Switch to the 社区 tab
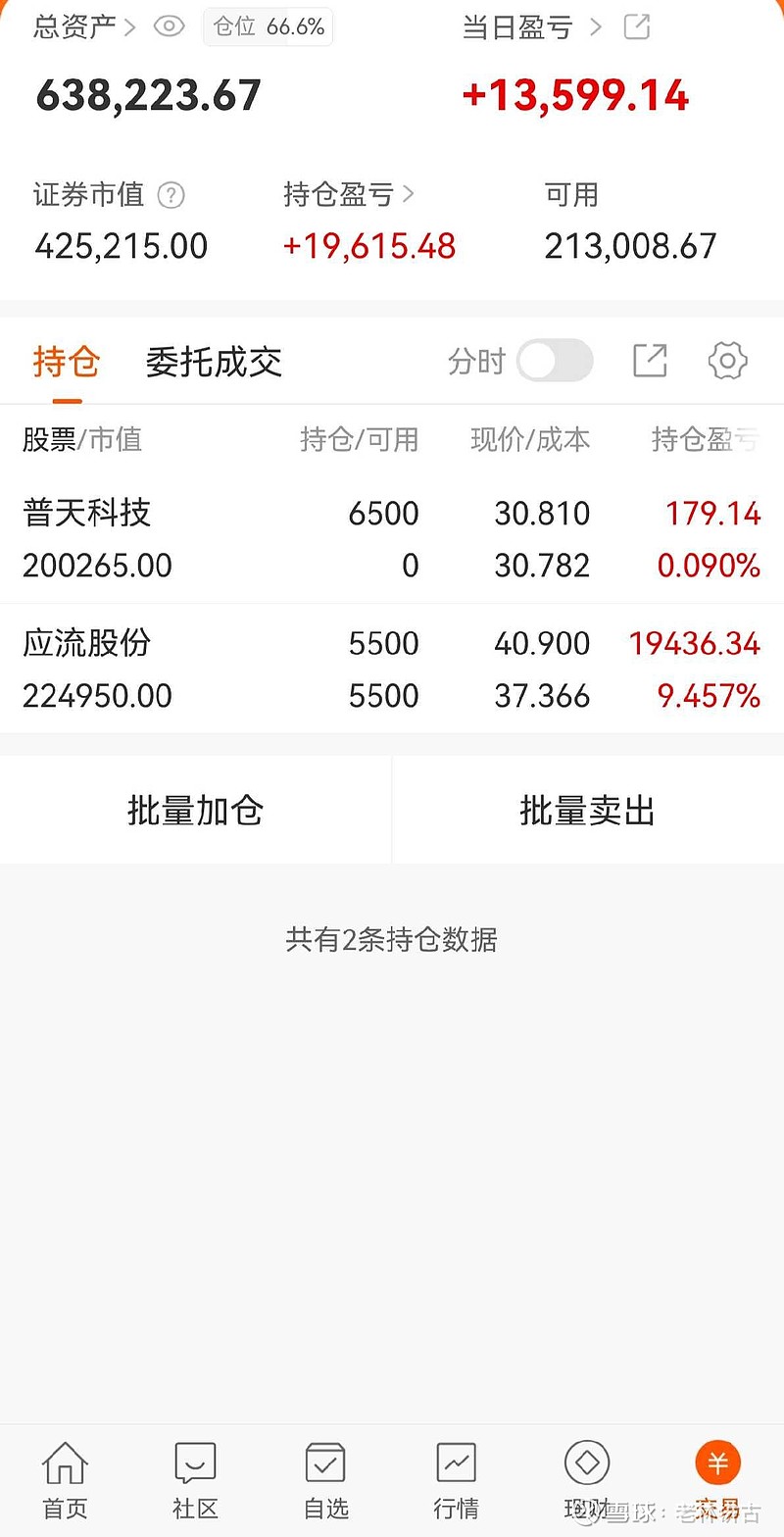The height and width of the screenshot is (1537, 784). [195, 1480]
